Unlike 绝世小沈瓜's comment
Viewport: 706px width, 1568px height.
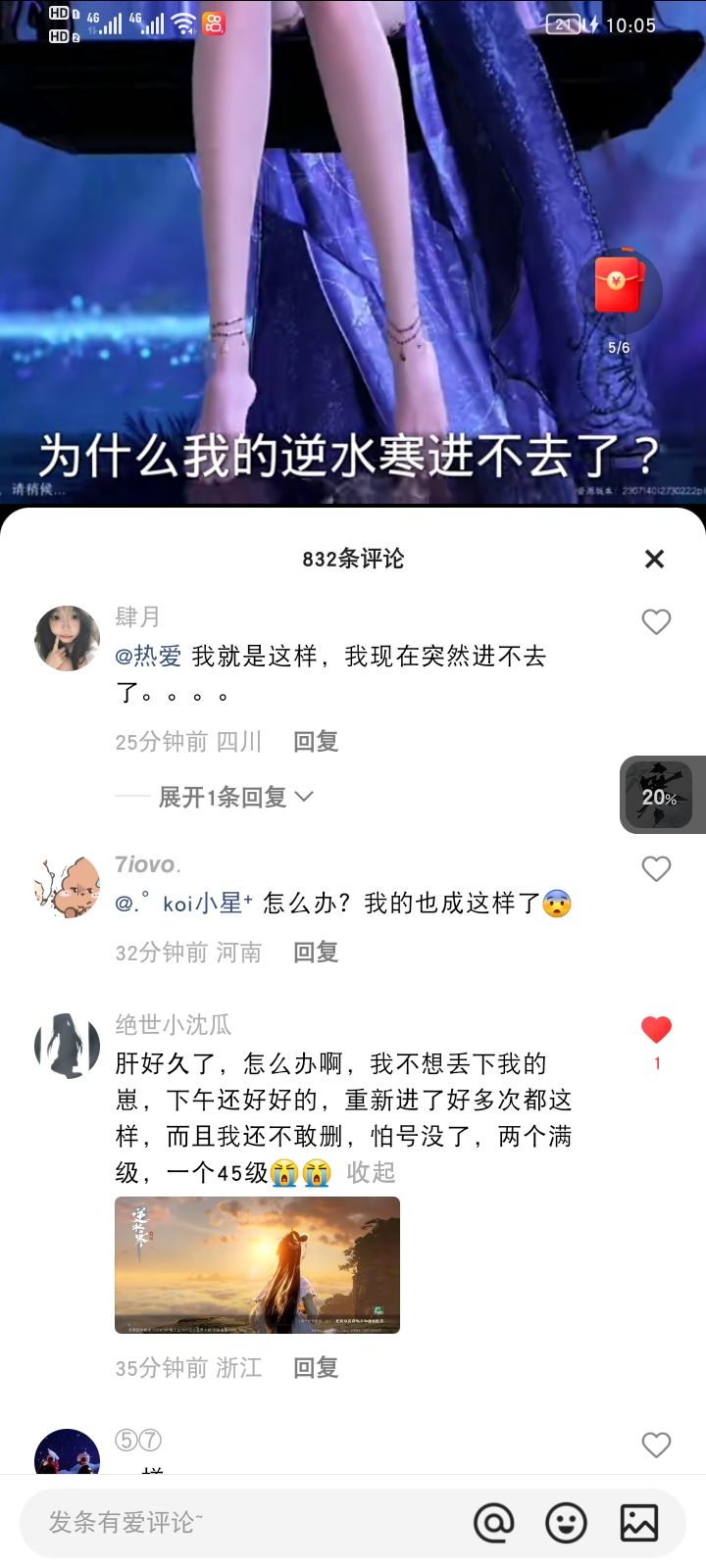656,1029
